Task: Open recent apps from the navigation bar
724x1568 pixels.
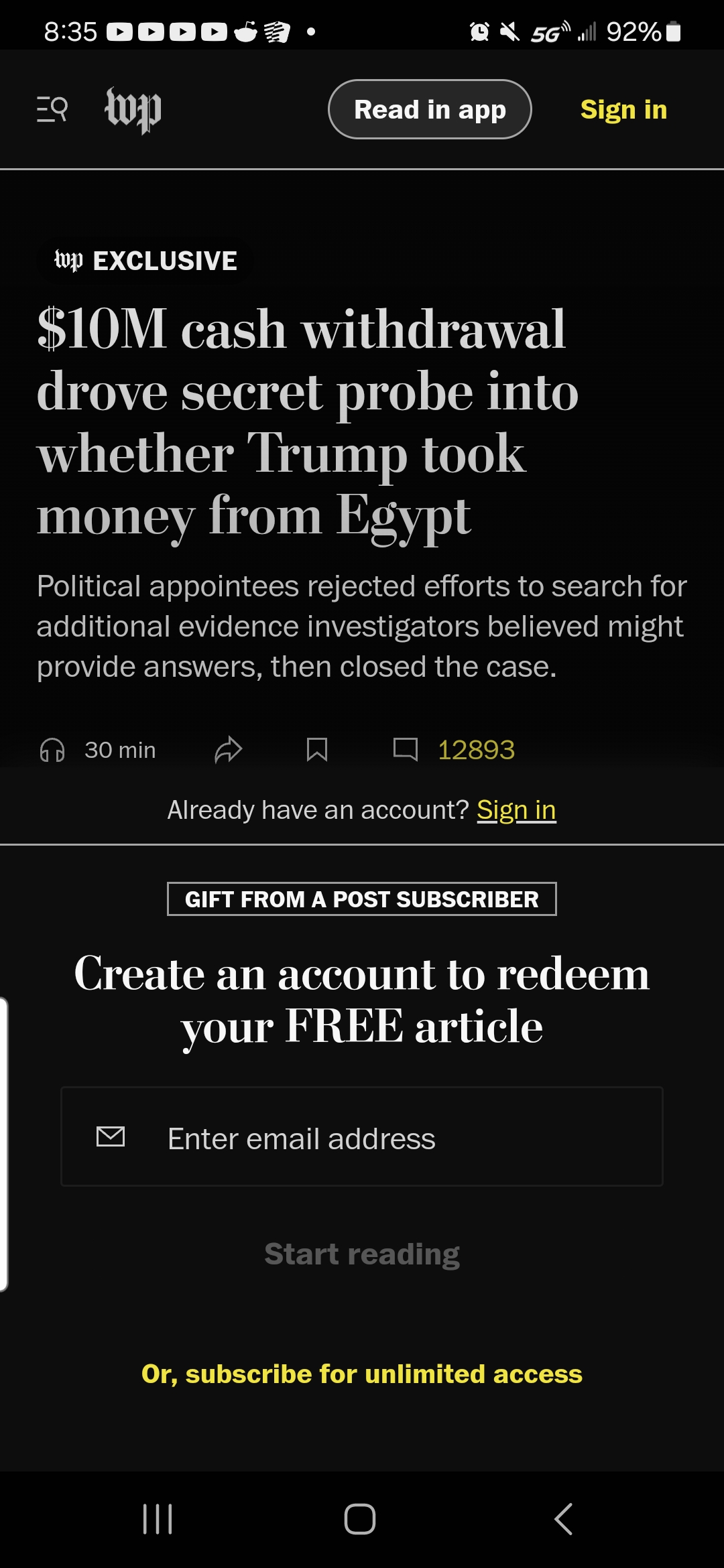Action: (x=158, y=1518)
